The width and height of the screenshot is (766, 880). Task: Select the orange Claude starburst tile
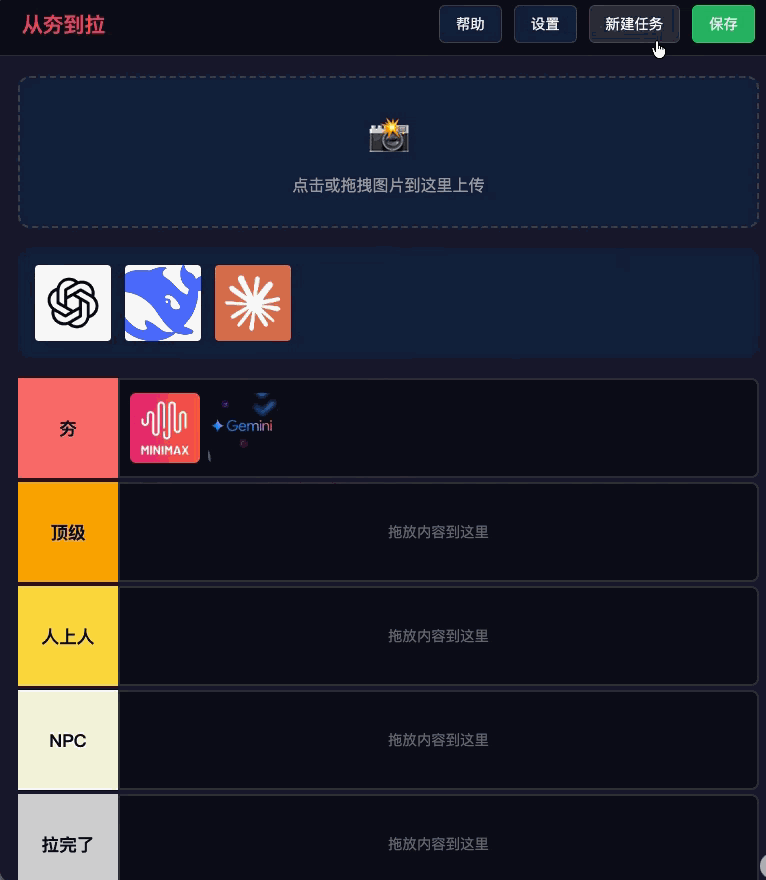[253, 303]
